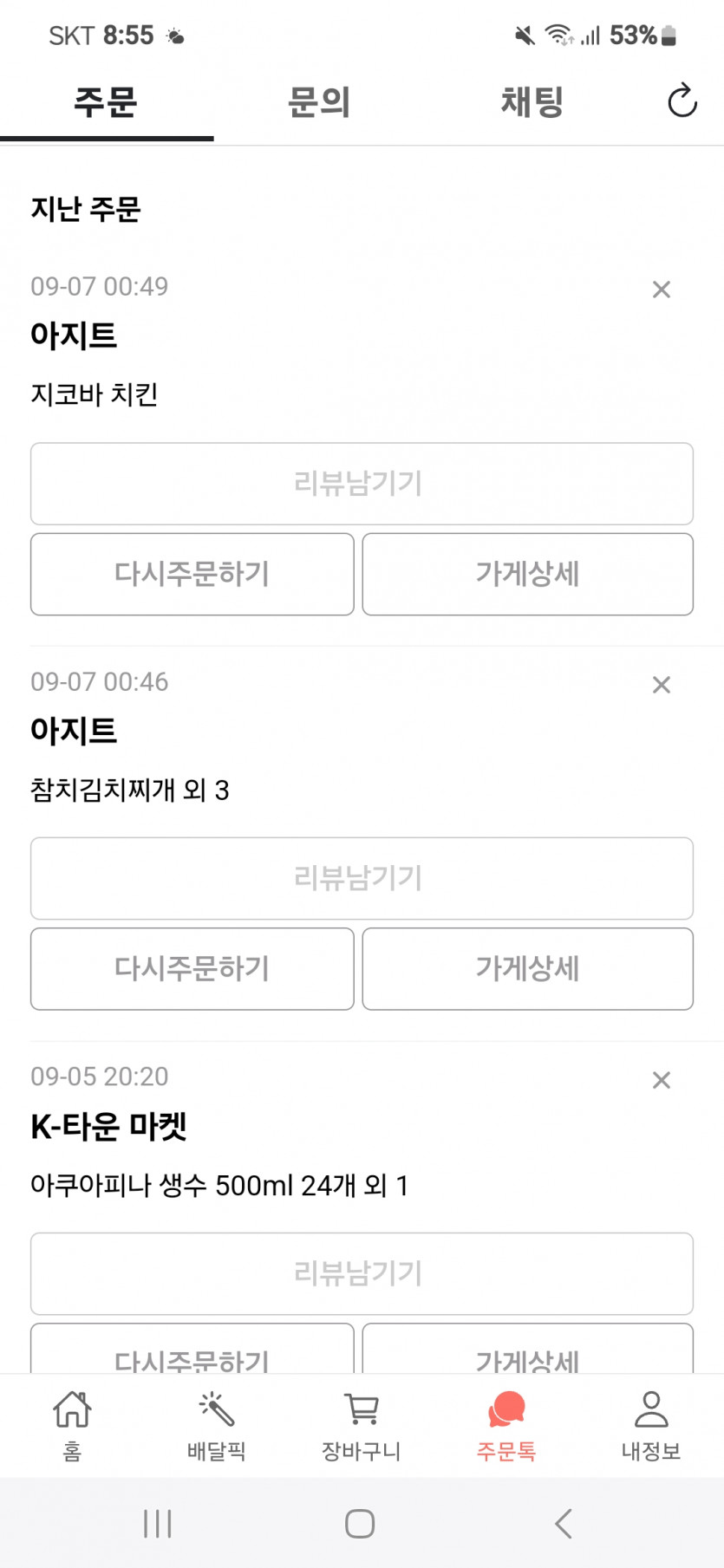Switch to the 채팅 tab
The width and height of the screenshot is (724, 1568).
tap(532, 102)
